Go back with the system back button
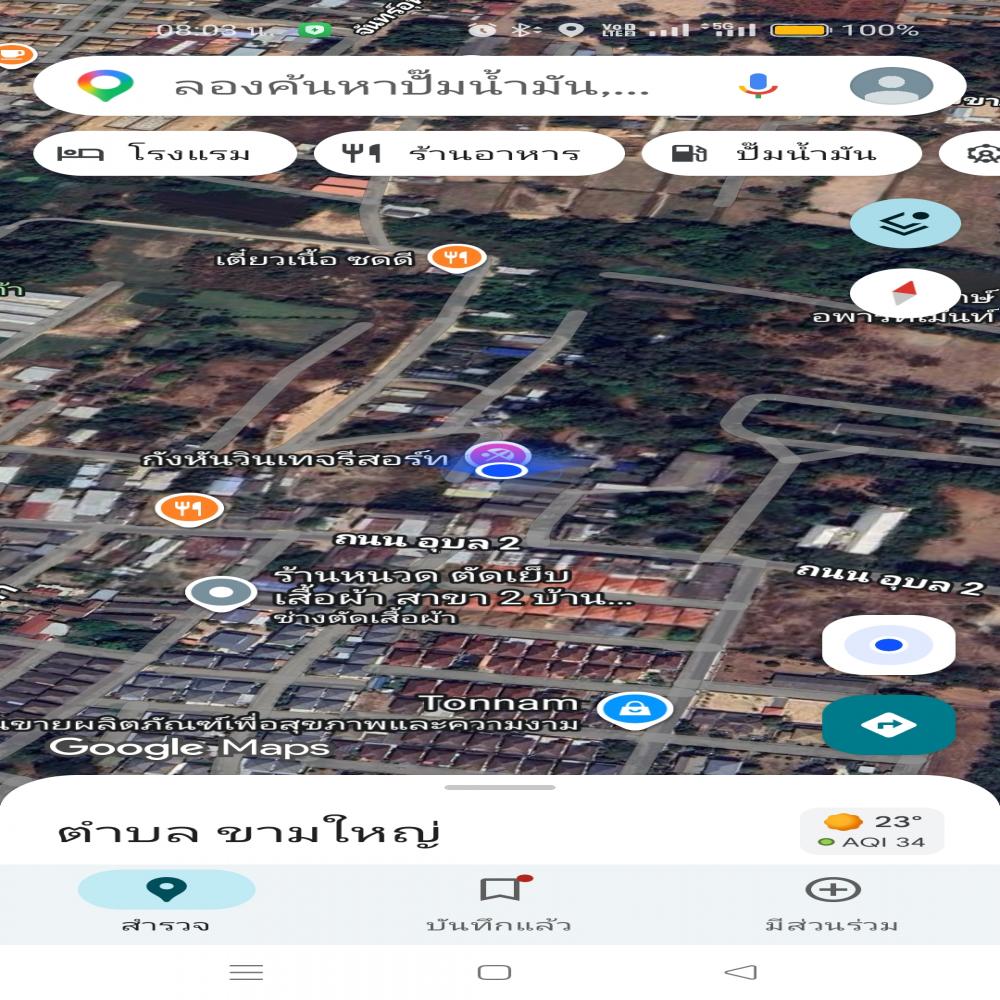The height and width of the screenshot is (1000, 1000). [x=740, y=972]
